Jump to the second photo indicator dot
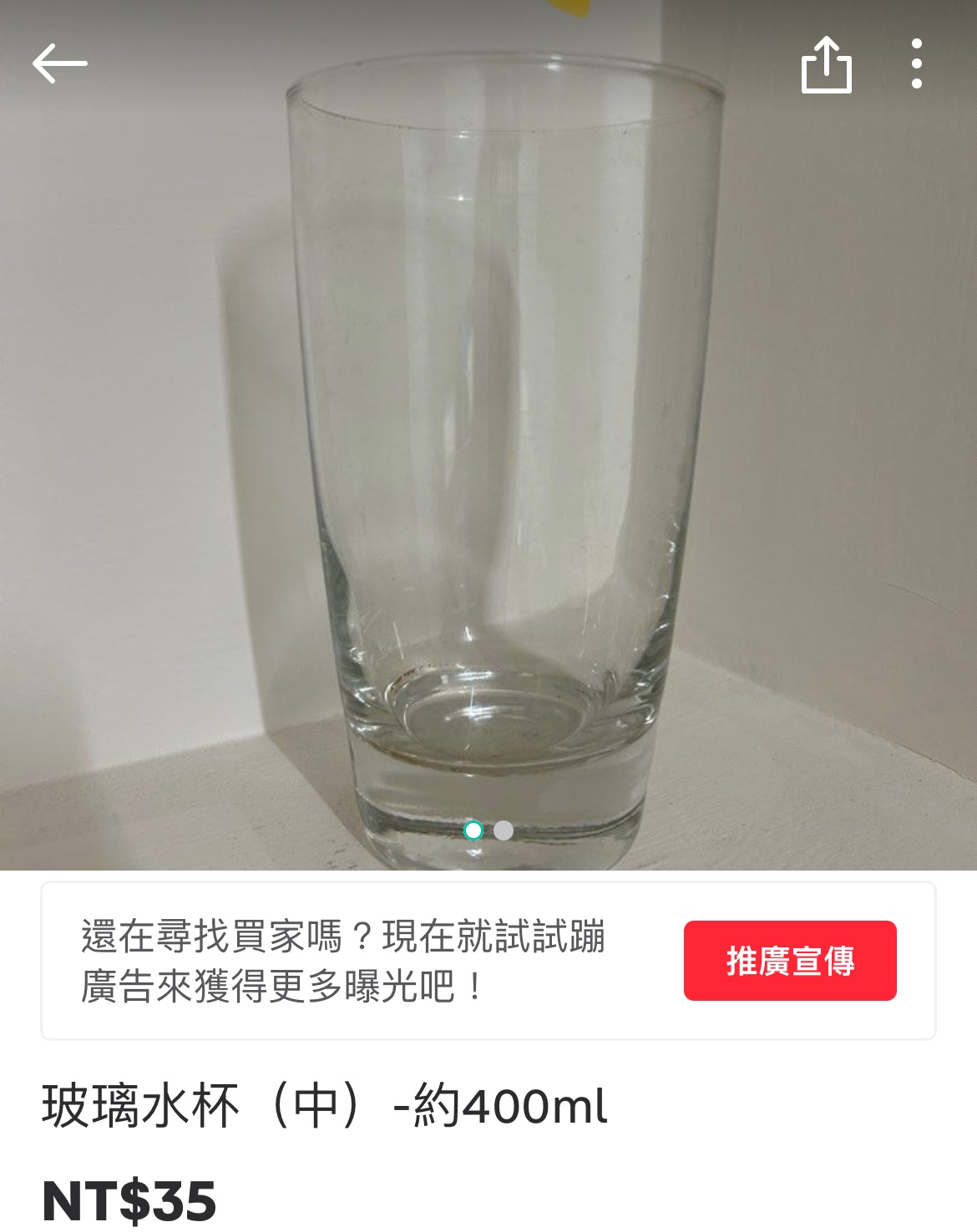This screenshot has height=1232, width=977. point(504,831)
